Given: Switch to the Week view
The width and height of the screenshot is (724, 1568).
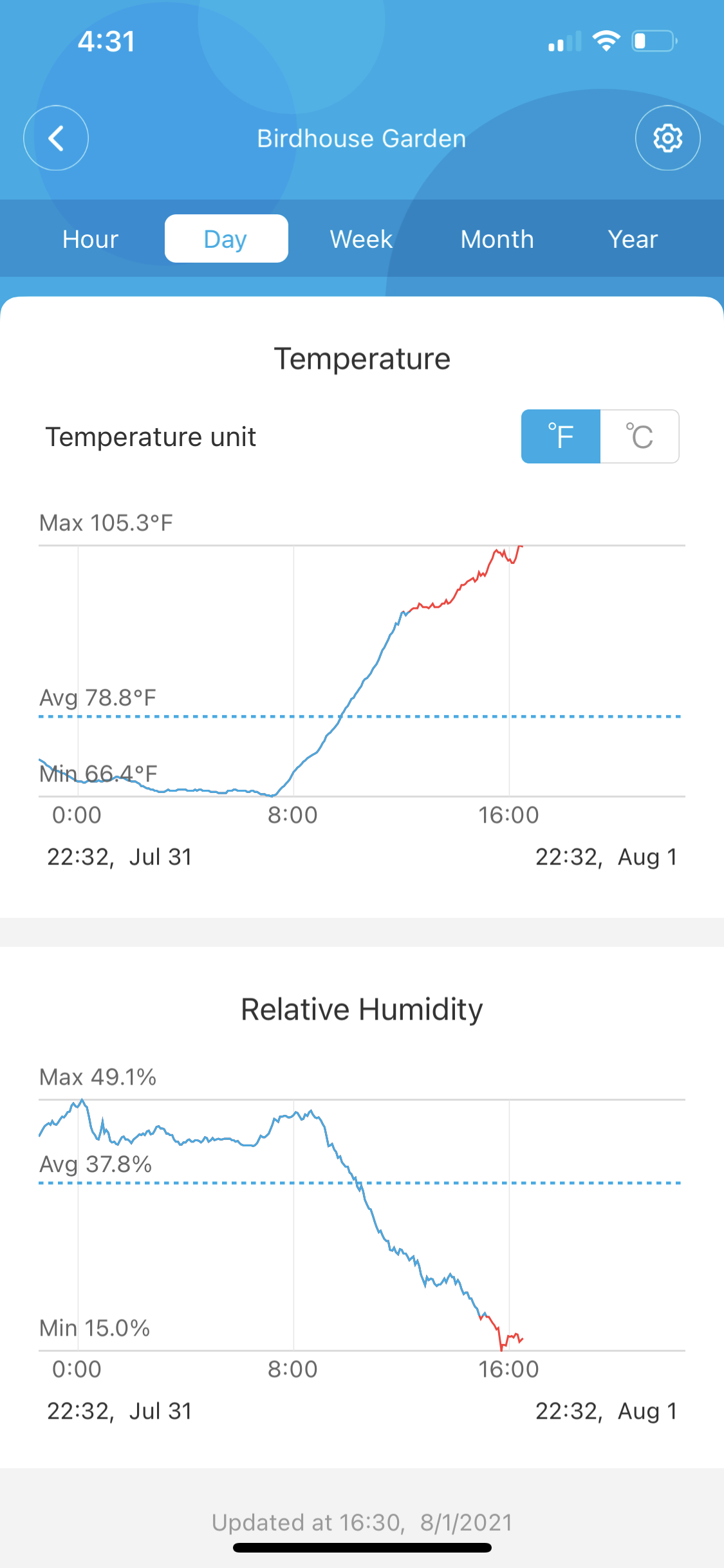Looking at the screenshot, I should [x=362, y=239].
